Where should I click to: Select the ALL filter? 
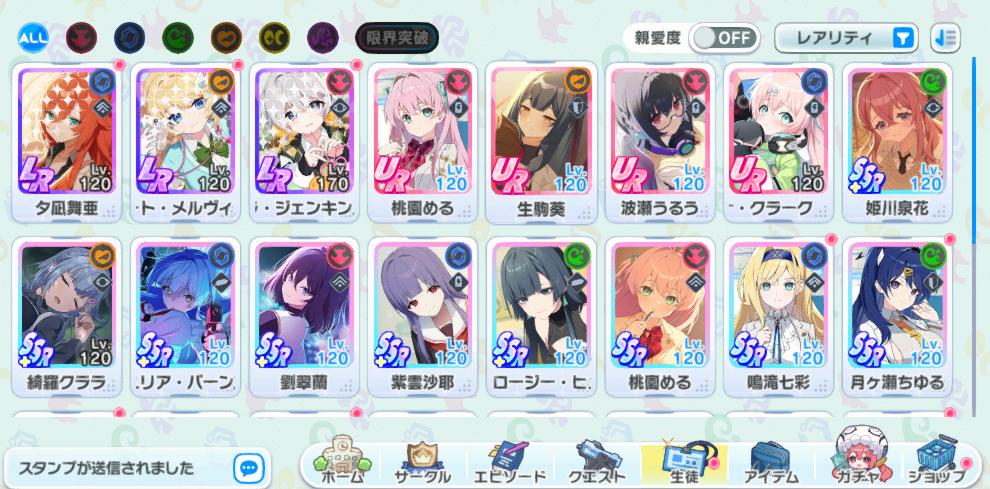[32, 39]
